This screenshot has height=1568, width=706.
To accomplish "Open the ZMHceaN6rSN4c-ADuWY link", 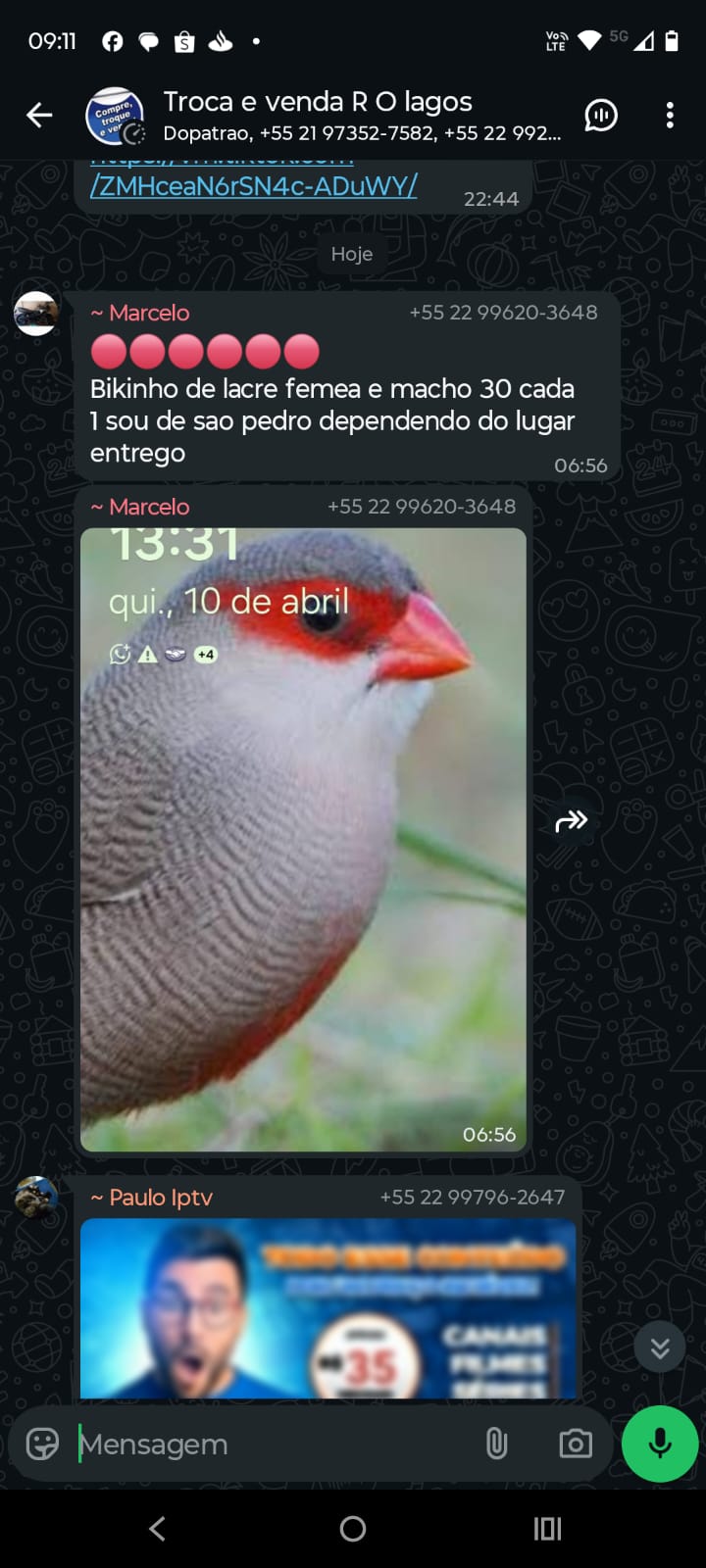I will (254, 184).
